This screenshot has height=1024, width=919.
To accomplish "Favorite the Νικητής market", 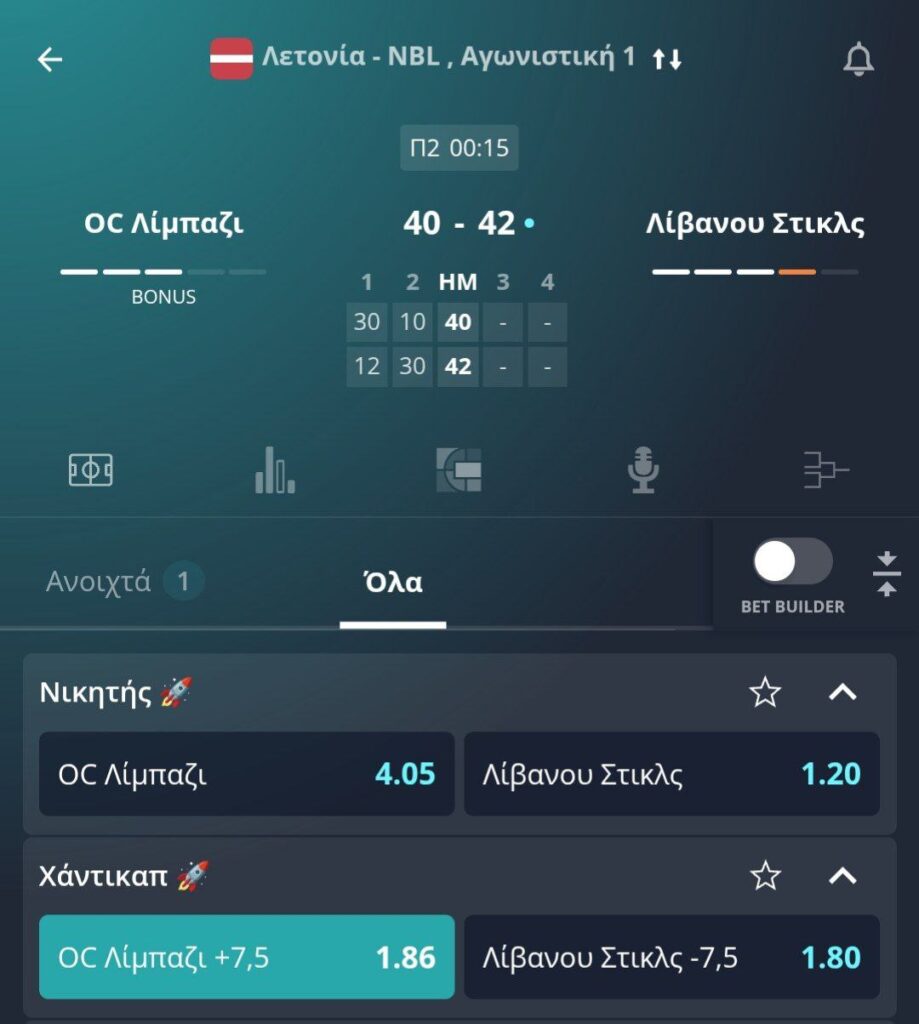I will tap(765, 692).
